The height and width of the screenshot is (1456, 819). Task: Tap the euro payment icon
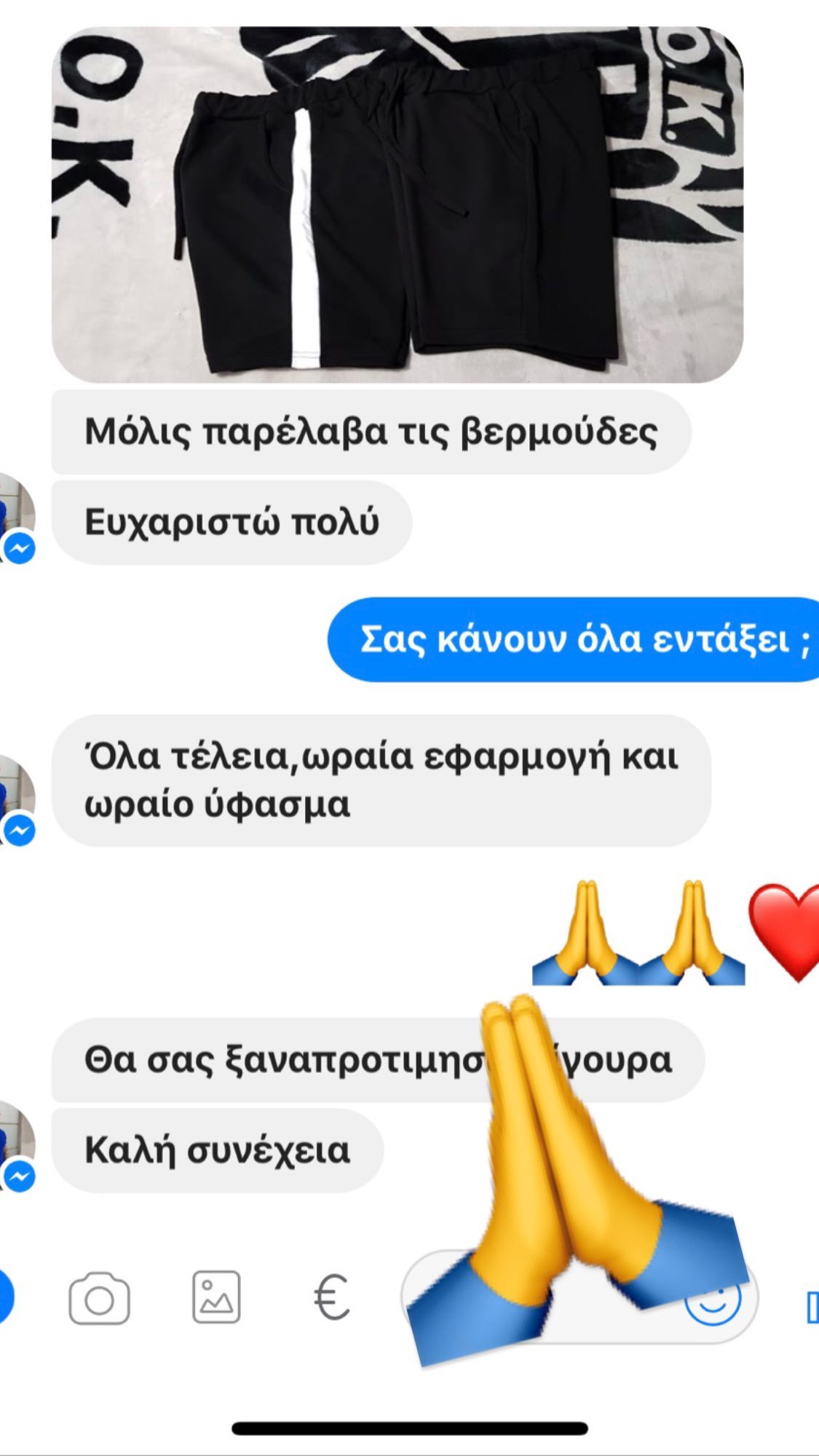(331, 1298)
